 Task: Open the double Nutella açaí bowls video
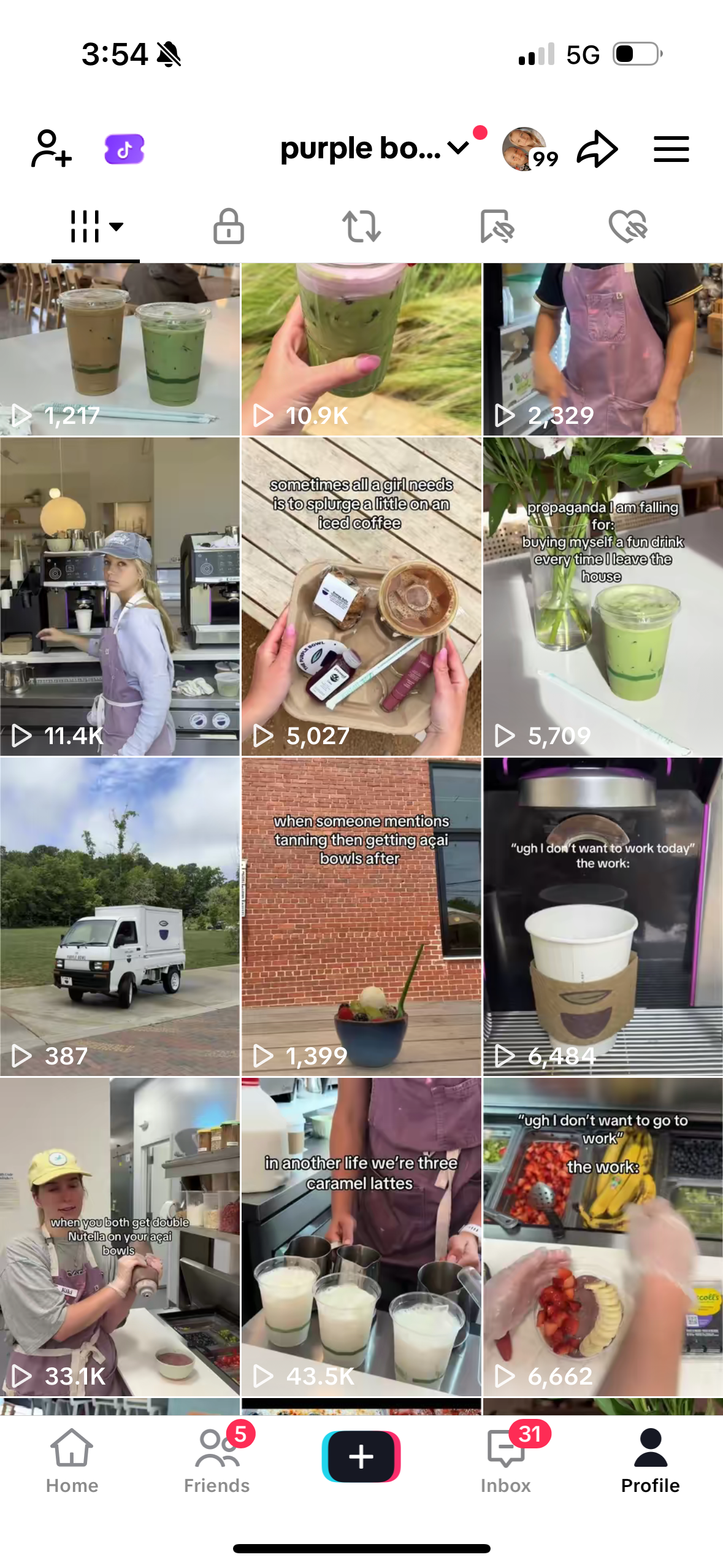(x=120, y=1237)
